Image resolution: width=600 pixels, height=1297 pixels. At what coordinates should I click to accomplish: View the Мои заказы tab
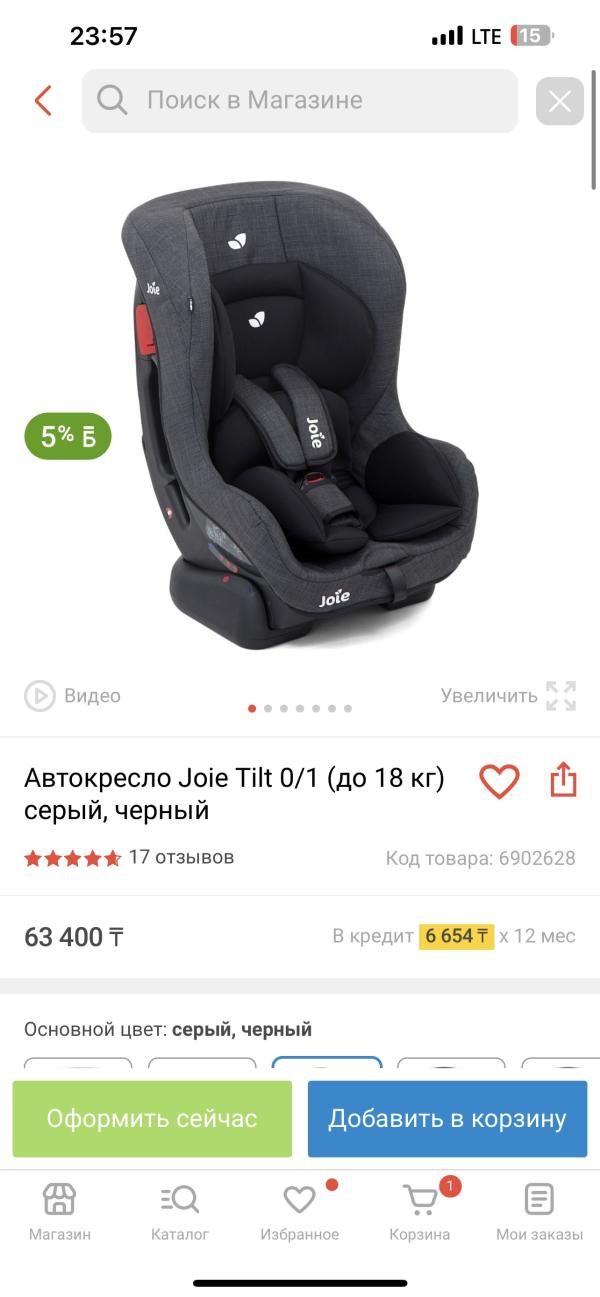[539, 1211]
